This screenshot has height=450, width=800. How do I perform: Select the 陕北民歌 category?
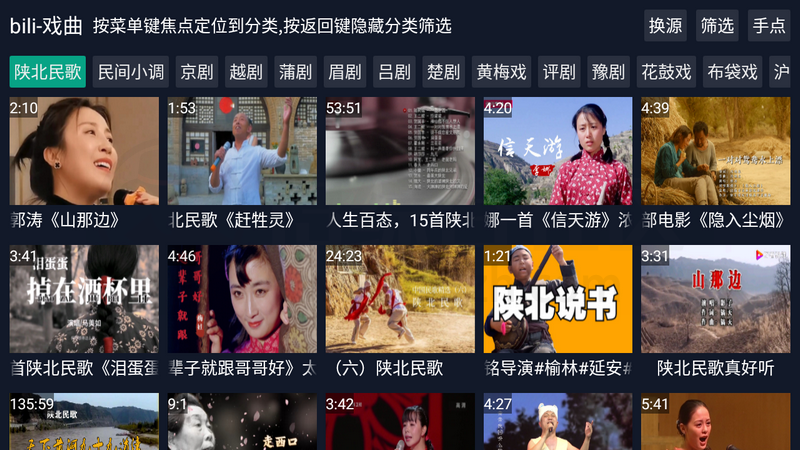click(48, 72)
